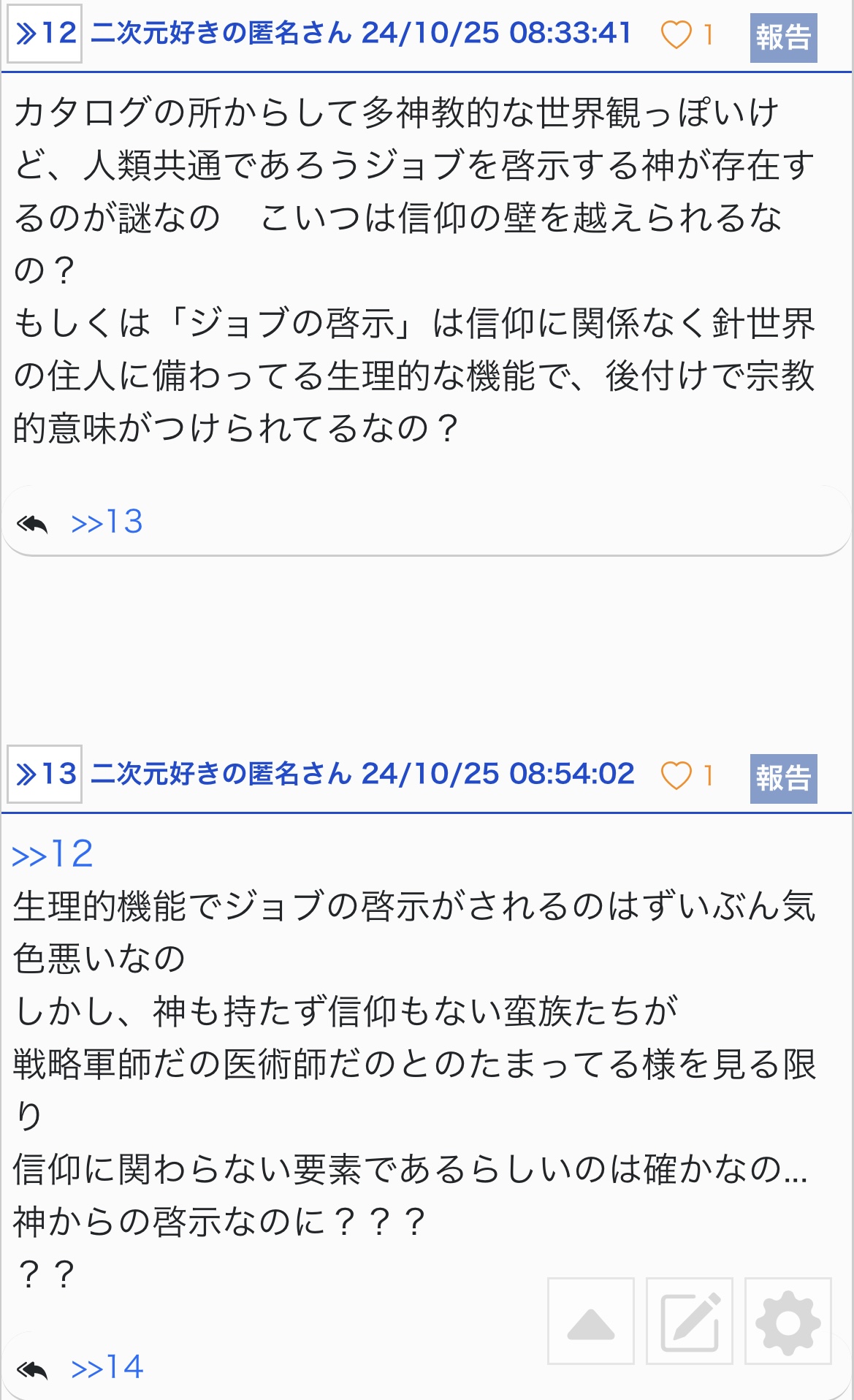Tap the >>13 post number button
This screenshot has height=1400, width=854.
click(45, 775)
